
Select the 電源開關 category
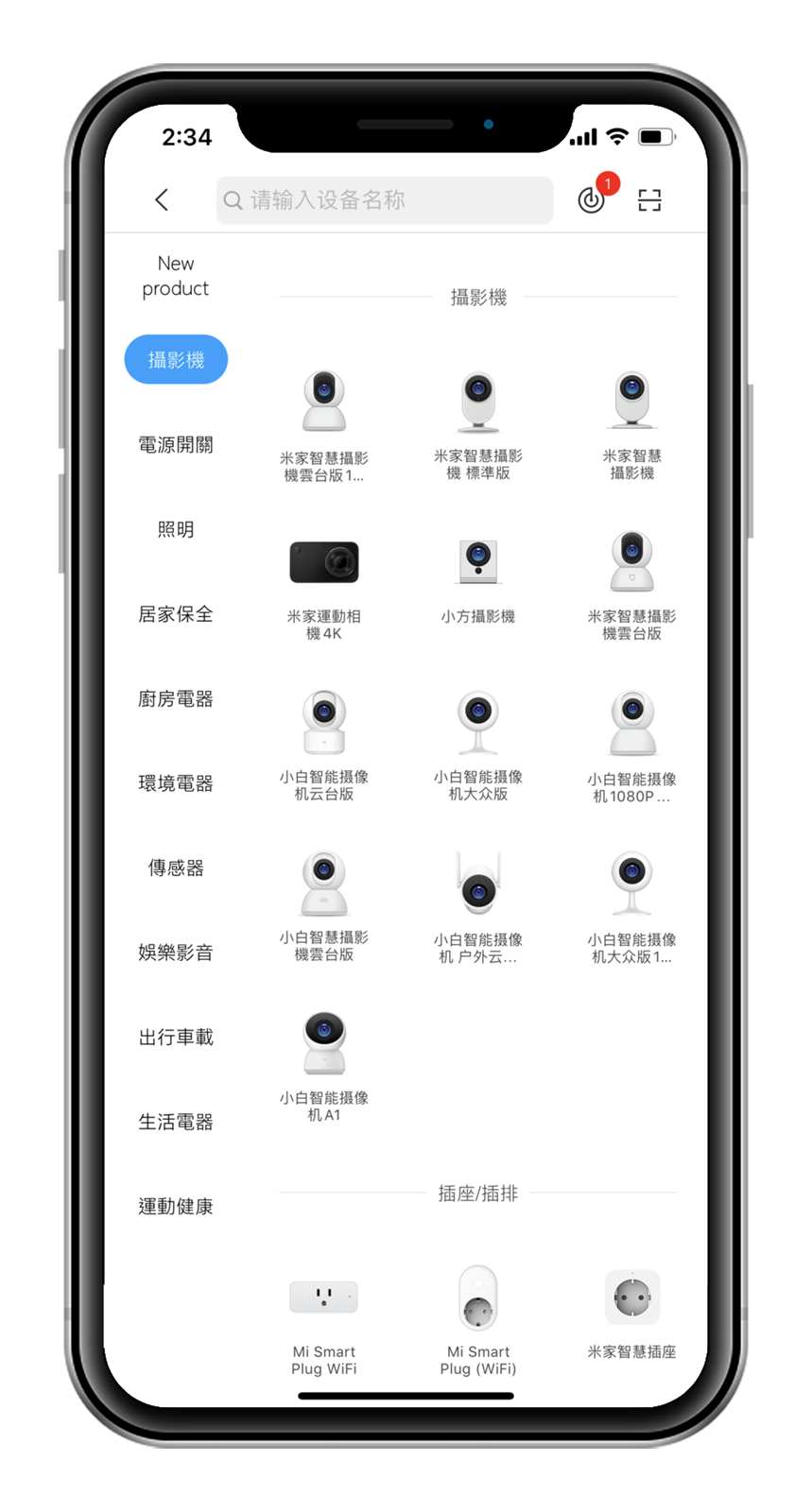(x=176, y=445)
